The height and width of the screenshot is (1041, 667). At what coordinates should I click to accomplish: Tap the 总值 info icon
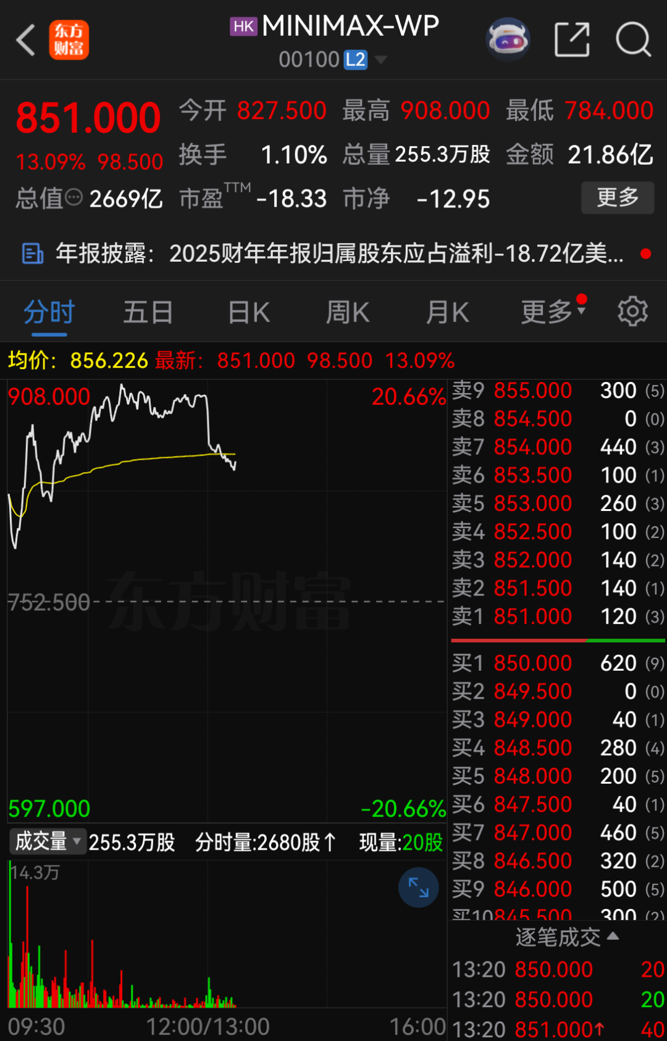pyautogui.click(x=74, y=199)
